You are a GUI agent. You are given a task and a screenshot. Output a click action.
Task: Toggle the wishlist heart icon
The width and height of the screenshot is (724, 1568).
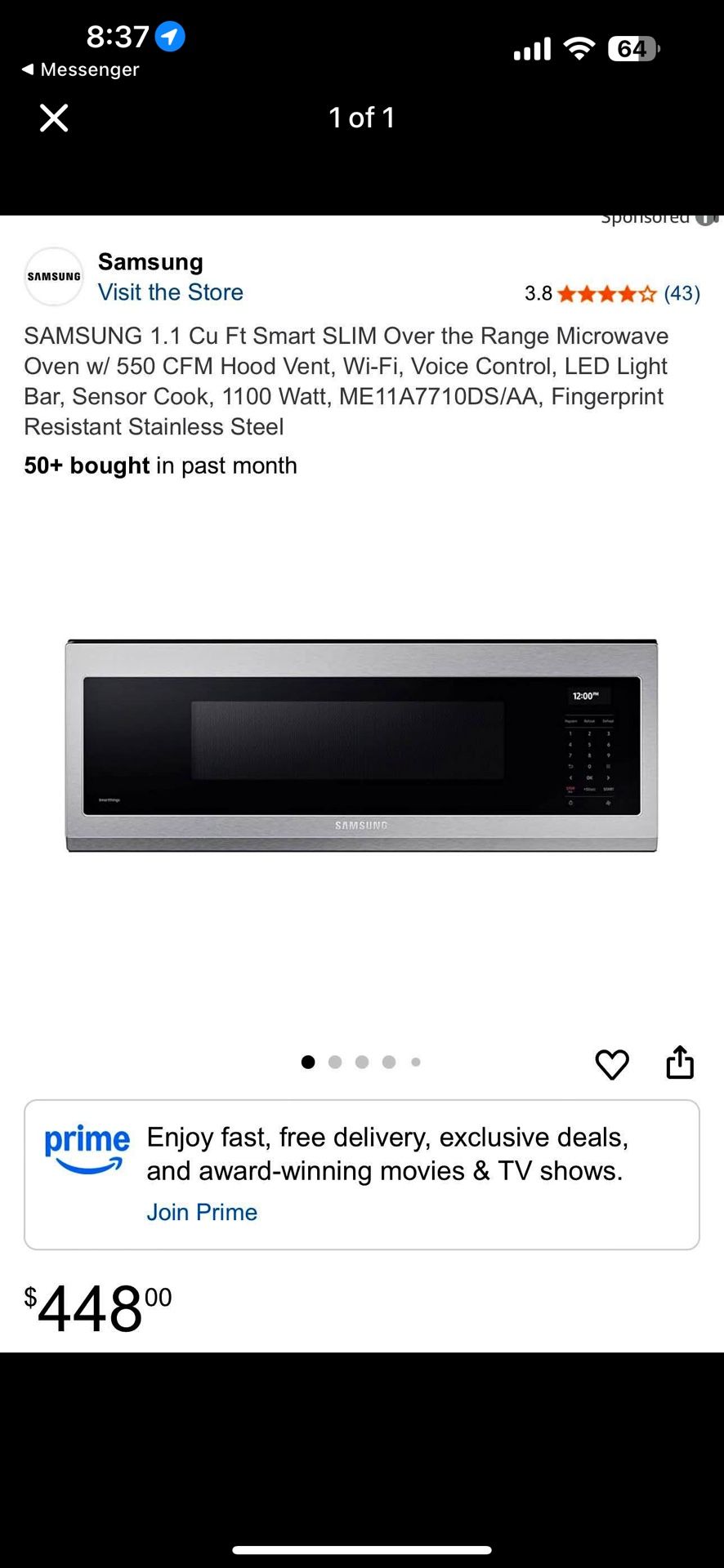[612, 1063]
